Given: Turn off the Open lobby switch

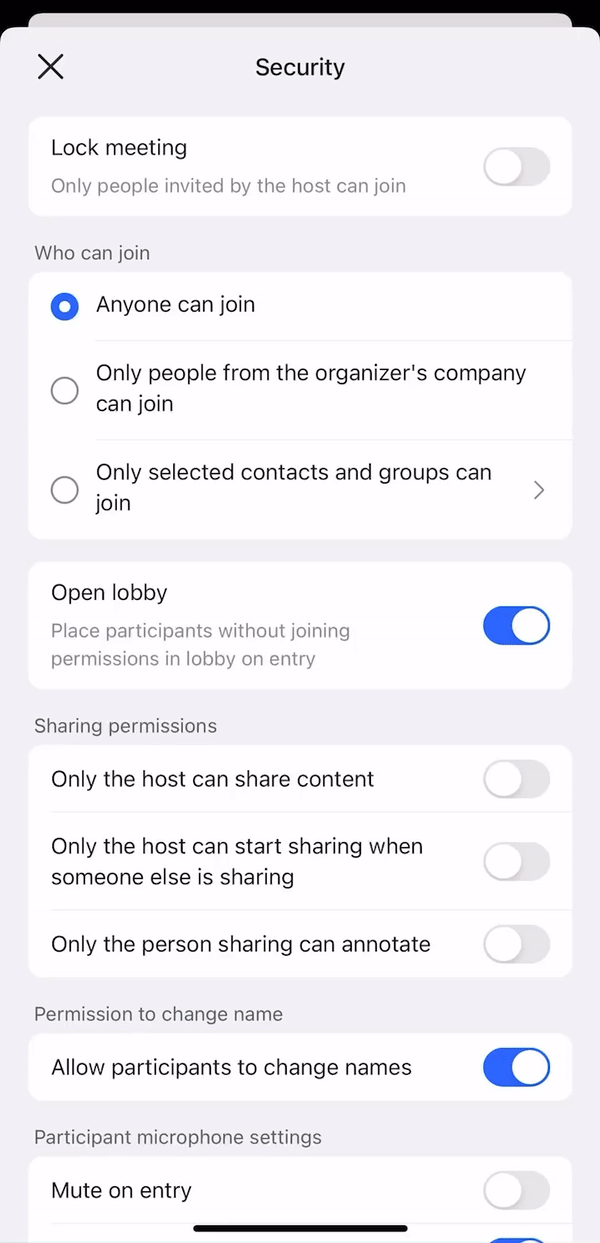Looking at the screenshot, I should point(516,625).
